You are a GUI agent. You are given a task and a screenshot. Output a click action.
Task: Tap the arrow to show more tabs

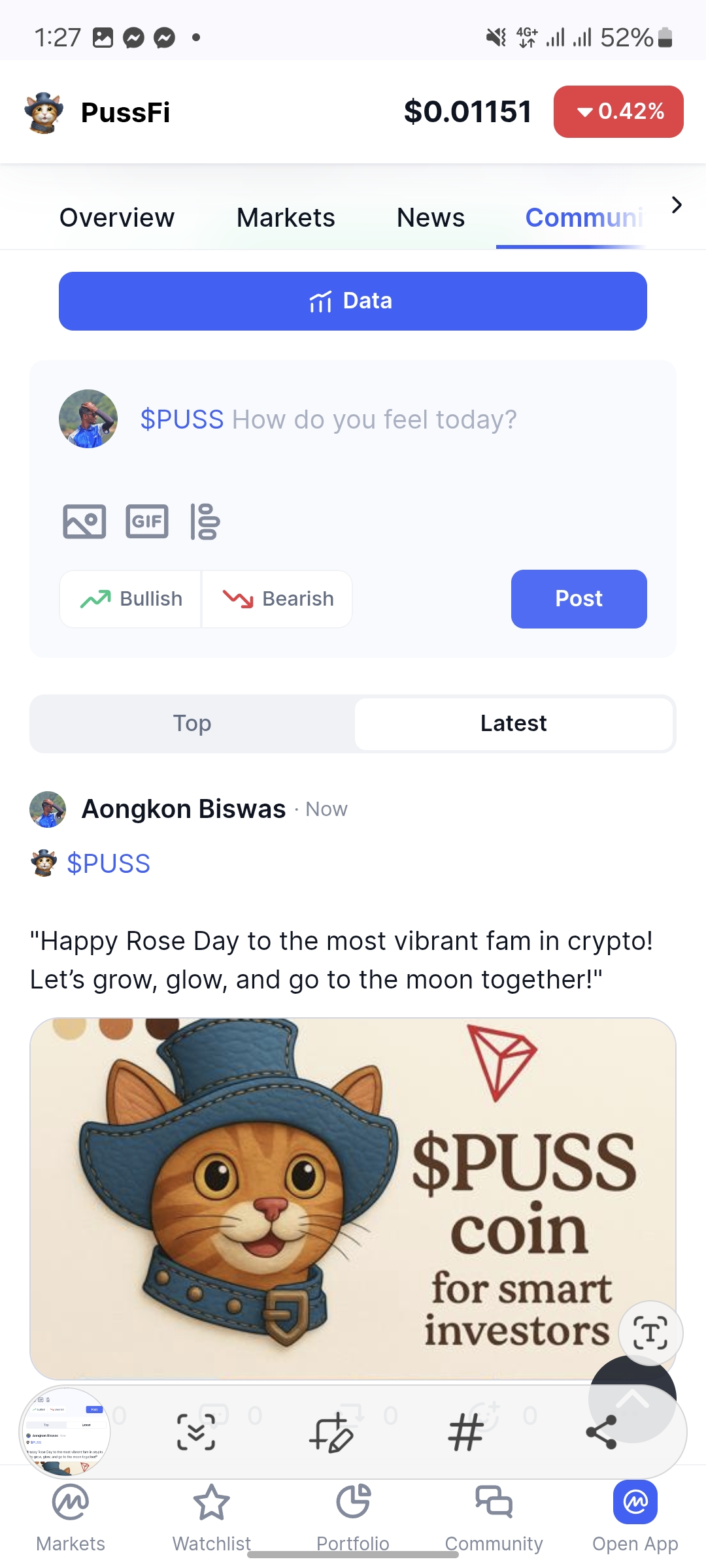point(677,205)
